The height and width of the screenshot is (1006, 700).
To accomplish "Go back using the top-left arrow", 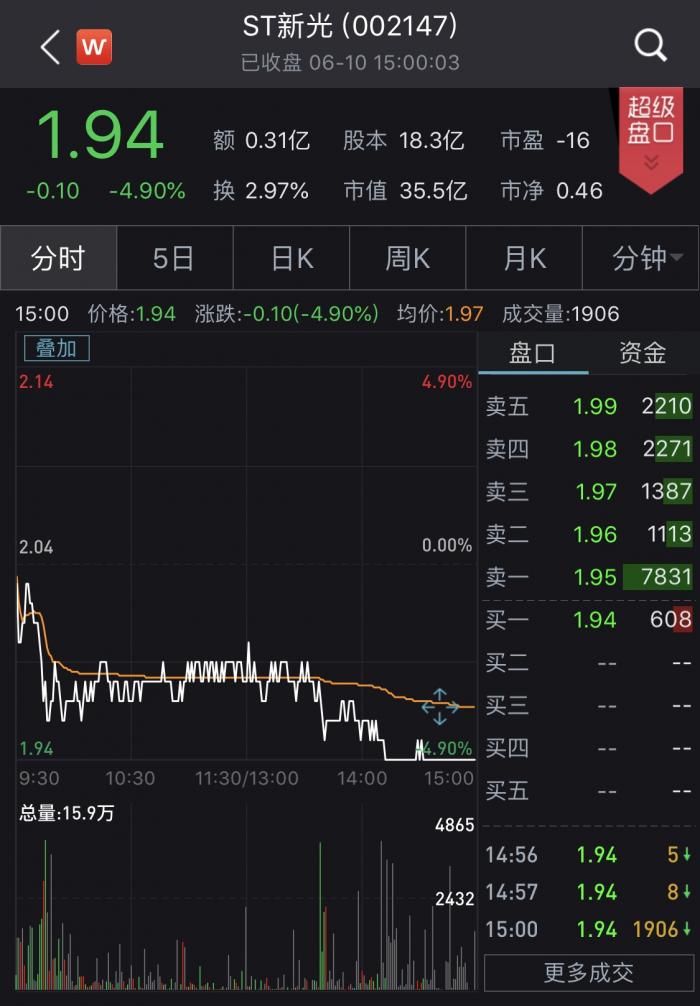I will tap(49, 46).
